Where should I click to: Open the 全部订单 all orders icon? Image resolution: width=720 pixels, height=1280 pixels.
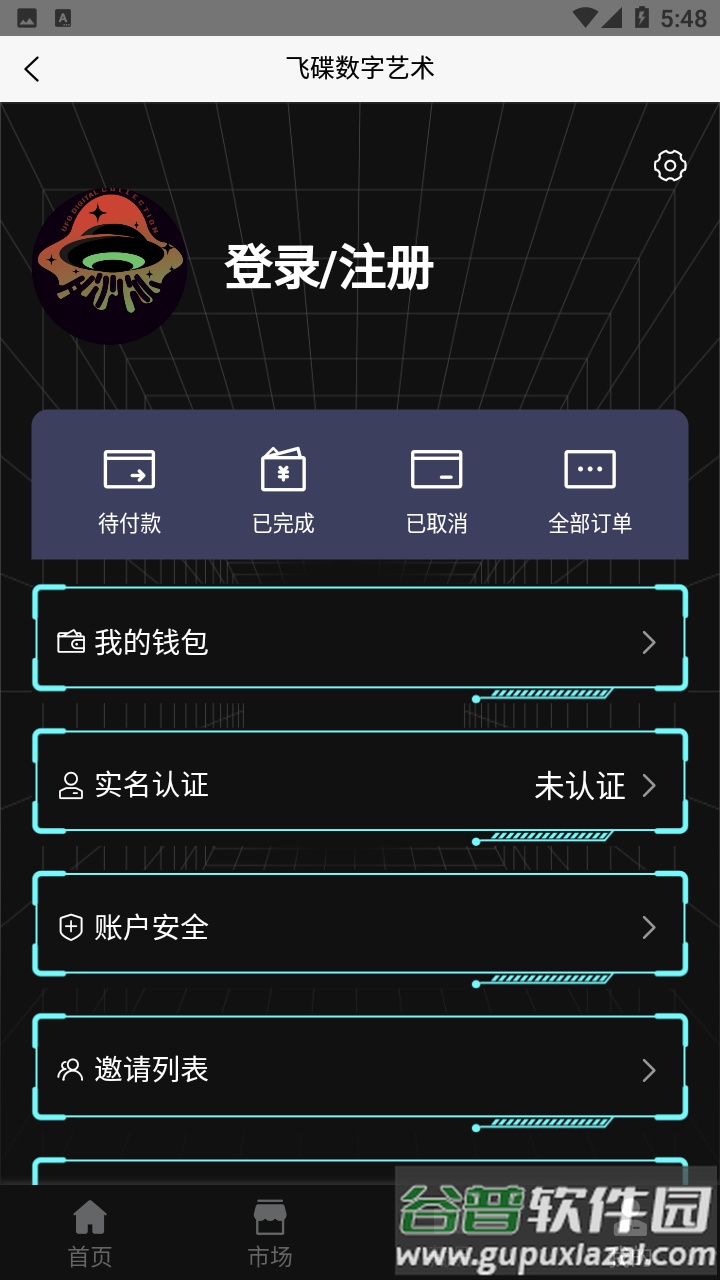pyautogui.click(x=589, y=468)
